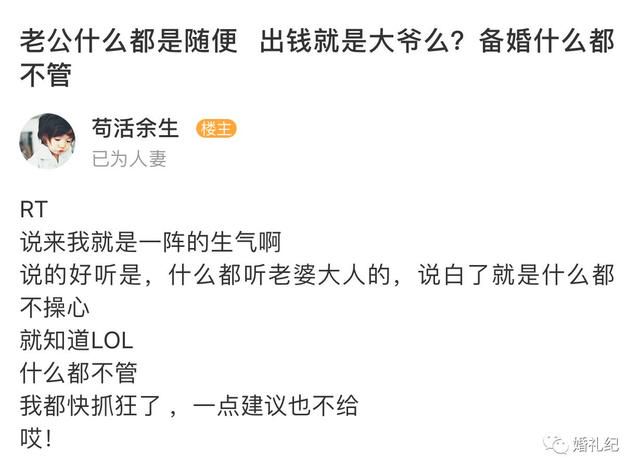The image size is (640, 473).
Task: Tap the username 苟活余生
Action: click(135, 128)
